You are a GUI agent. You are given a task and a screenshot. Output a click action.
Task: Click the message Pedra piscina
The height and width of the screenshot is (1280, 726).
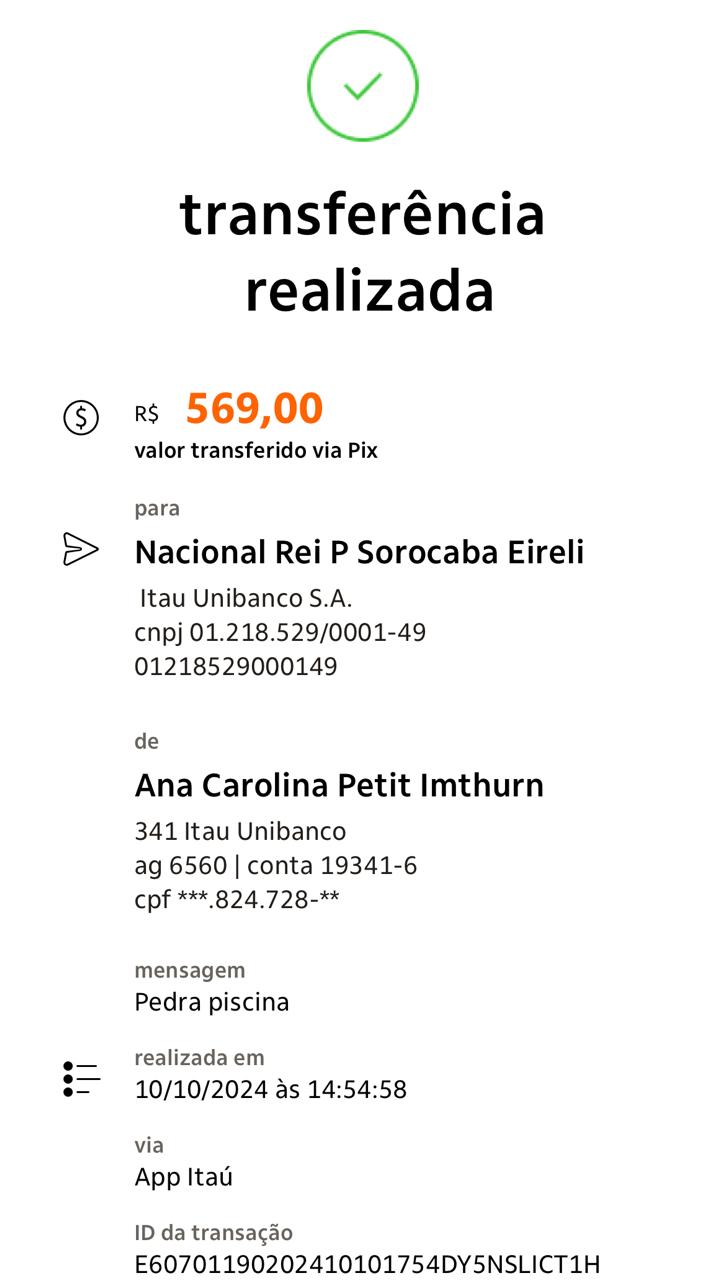(x=212, y=1001)
